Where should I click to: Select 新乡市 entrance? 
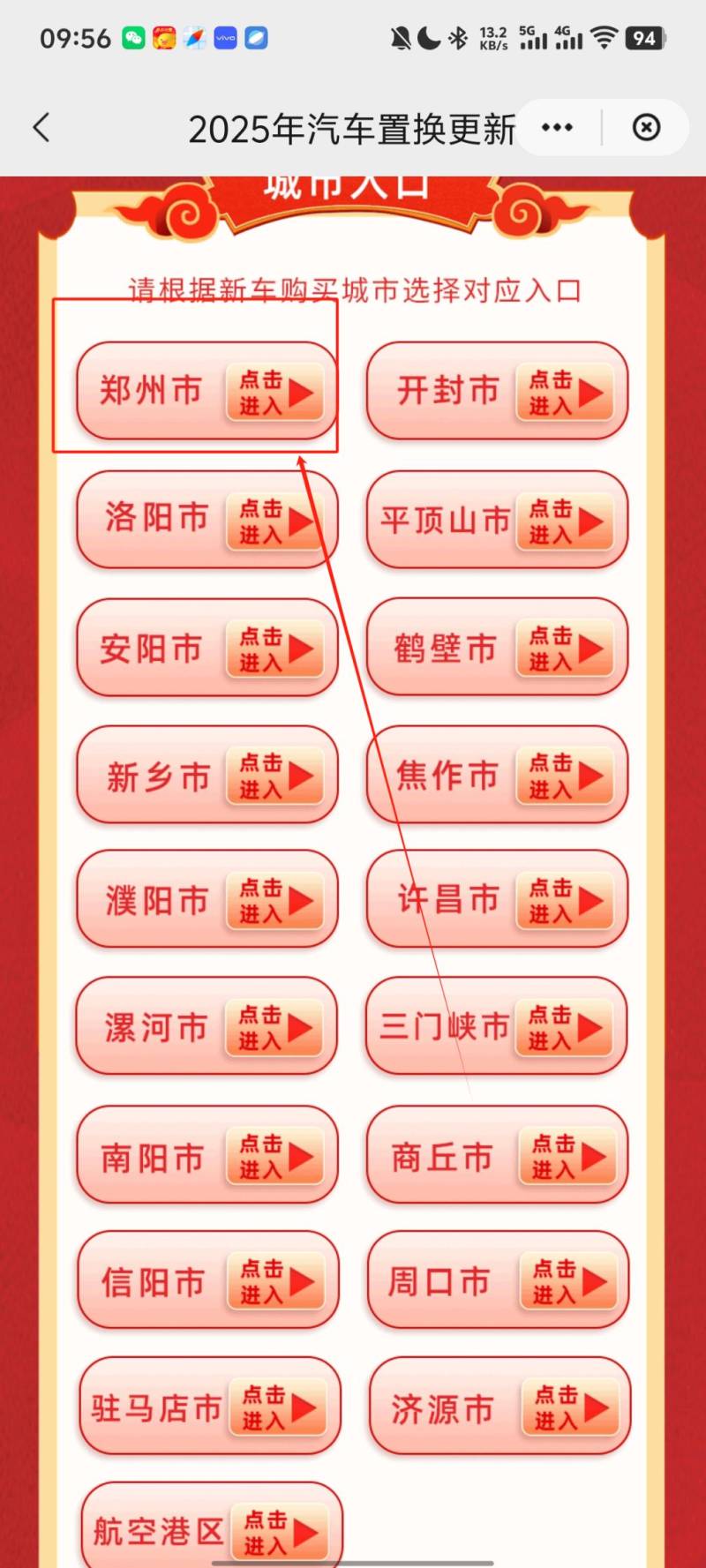point(207,776)
